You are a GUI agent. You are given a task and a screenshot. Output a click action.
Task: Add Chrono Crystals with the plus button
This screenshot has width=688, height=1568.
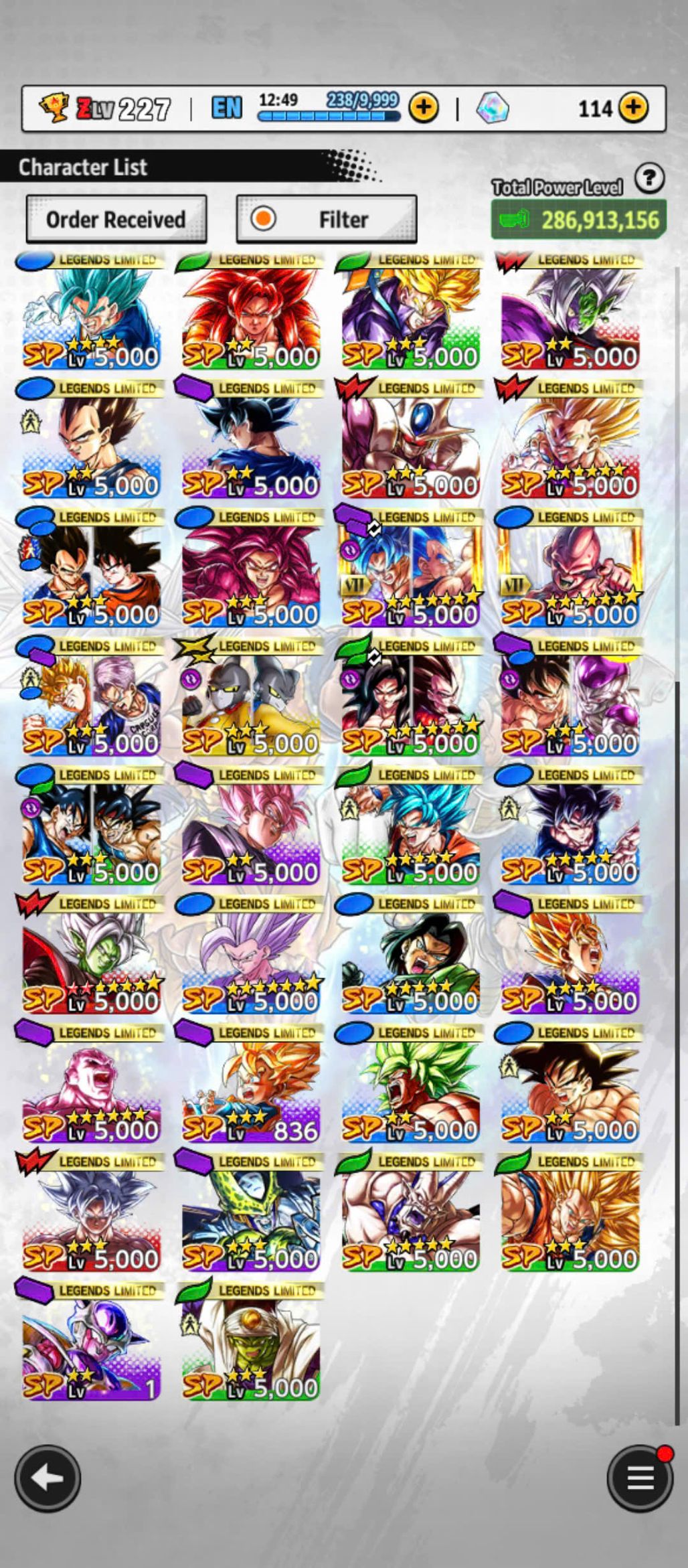tap(633, 108)
